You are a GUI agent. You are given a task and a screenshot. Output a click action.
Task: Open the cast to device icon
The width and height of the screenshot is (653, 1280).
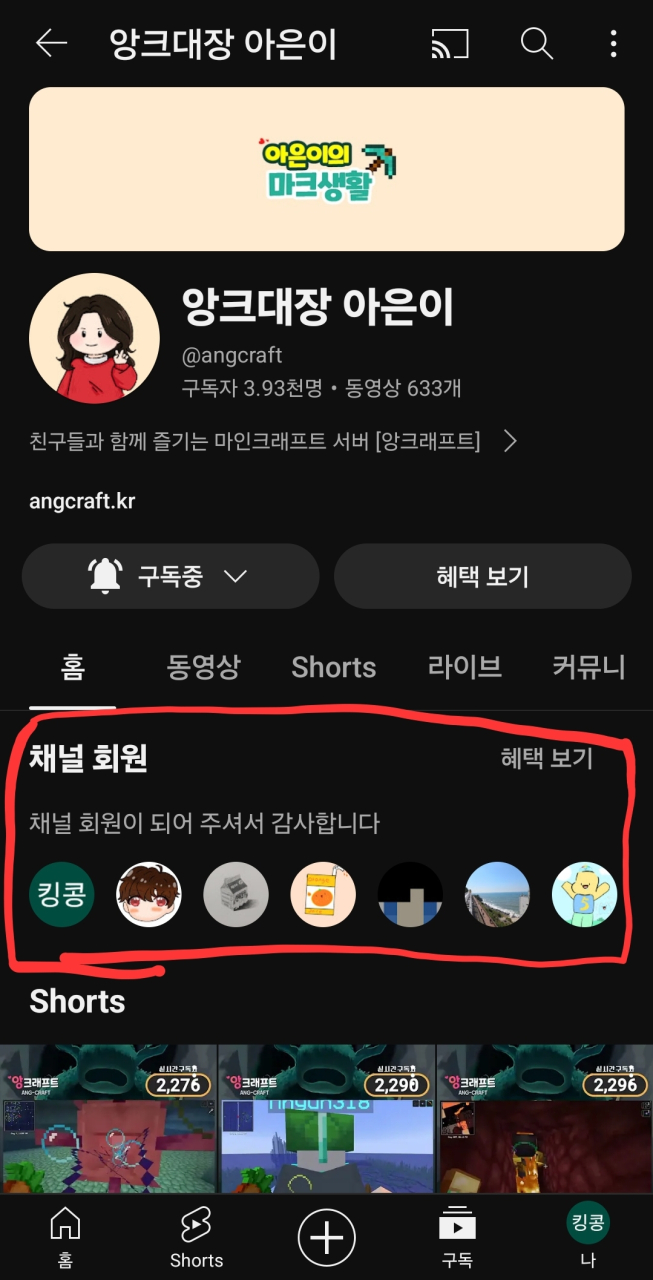coord(452,43)
